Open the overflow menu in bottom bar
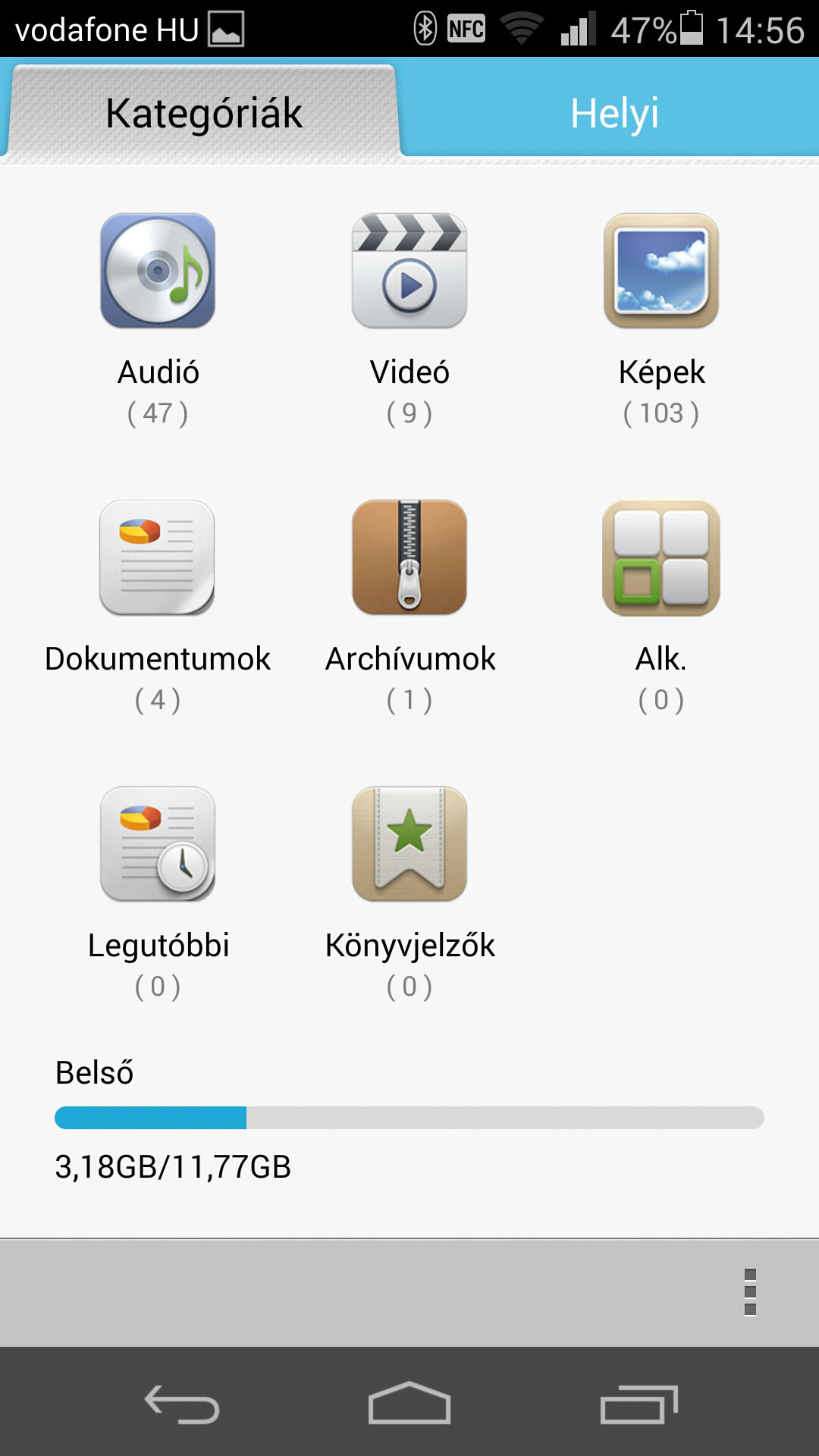The width and height of the screenshot is (819, 1456). click(750, 1291)
